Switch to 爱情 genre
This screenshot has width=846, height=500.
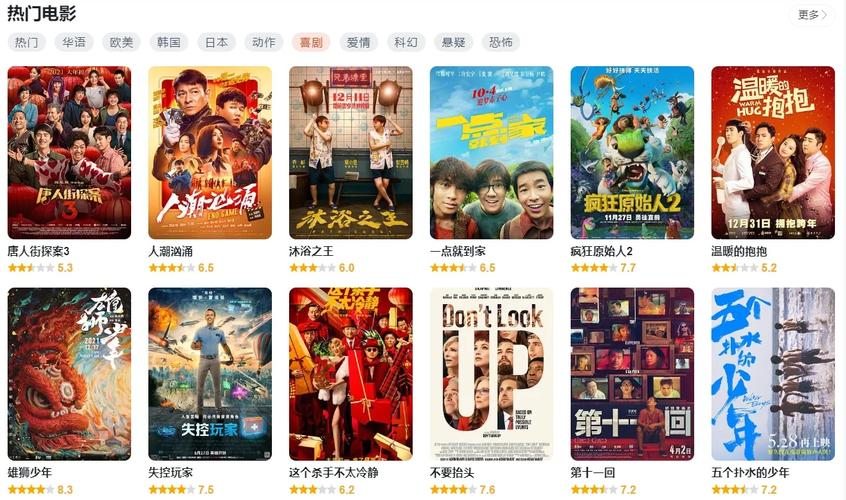coord(358,42)
